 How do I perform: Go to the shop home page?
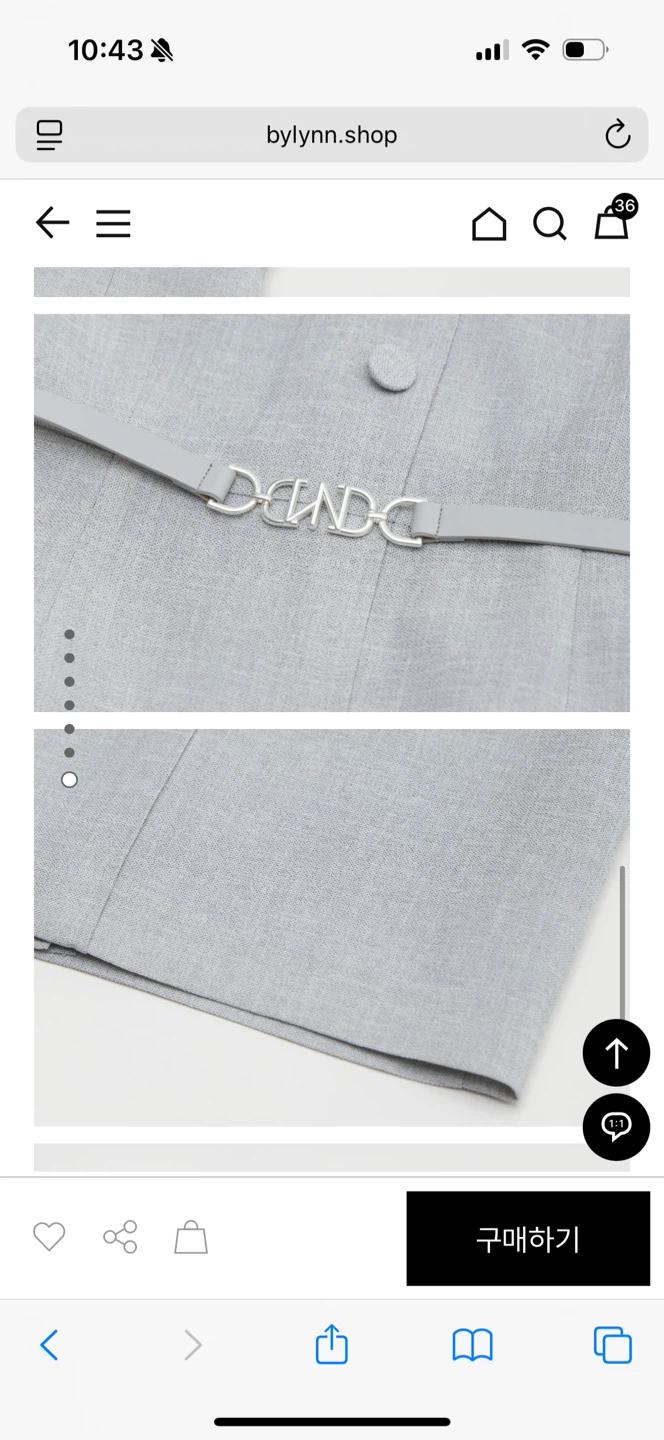489,224
